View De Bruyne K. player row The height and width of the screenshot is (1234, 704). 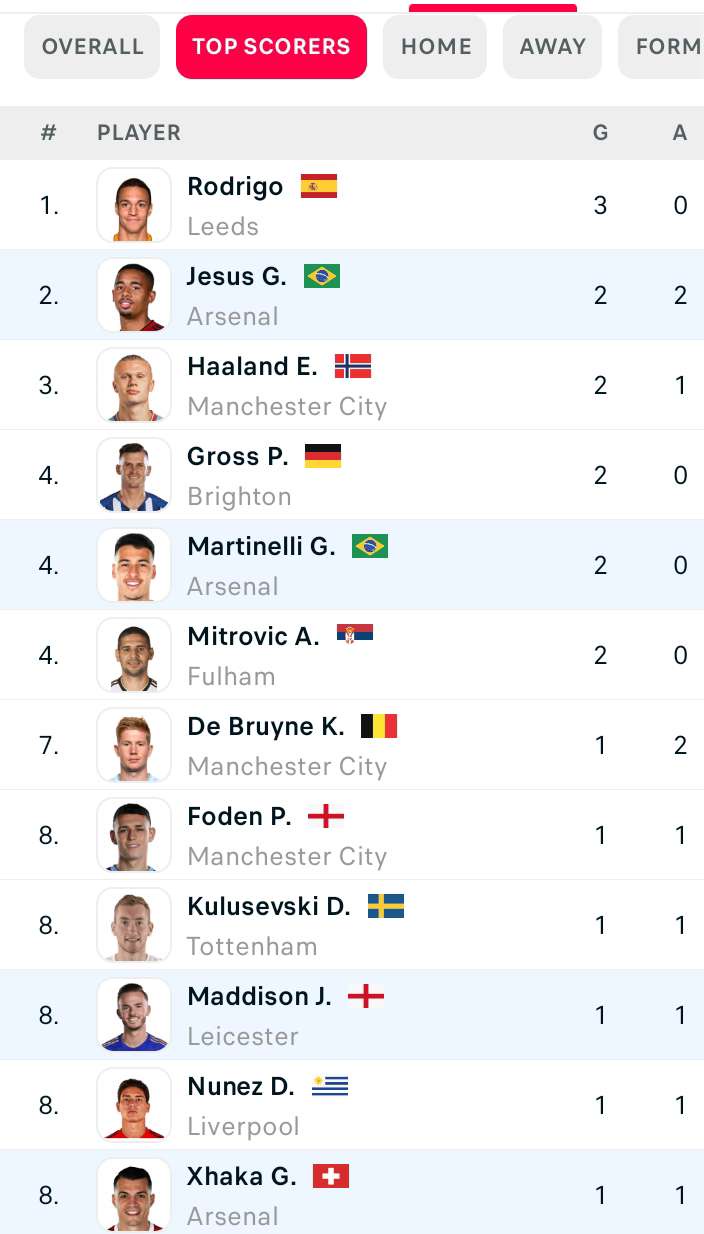[352, 745]
